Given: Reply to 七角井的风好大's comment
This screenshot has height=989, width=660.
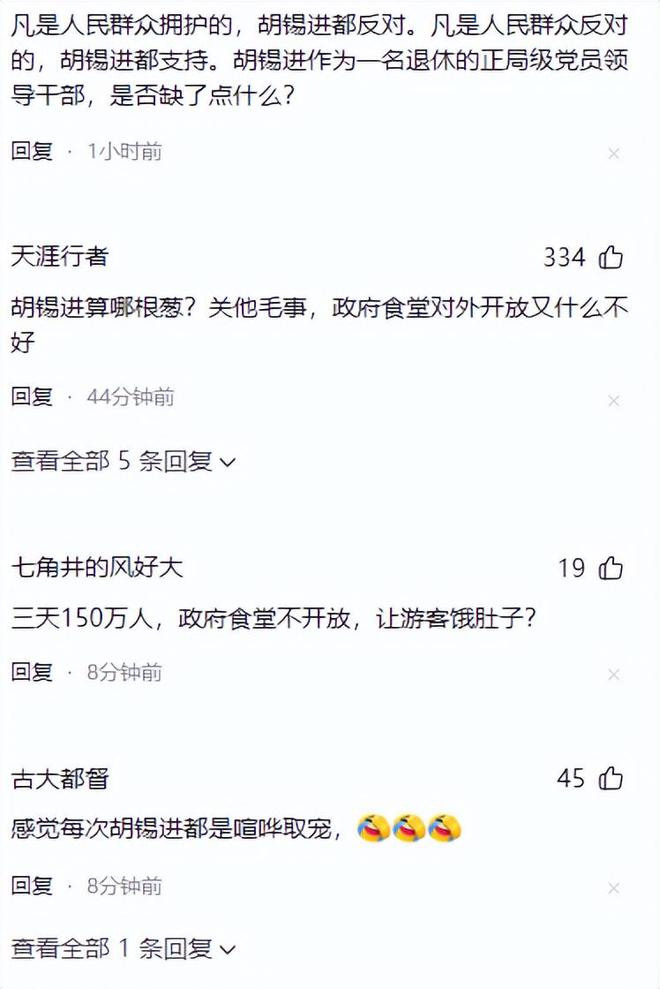Looking at the screenshot, I should pyautogui.click(x=31, y=673).
